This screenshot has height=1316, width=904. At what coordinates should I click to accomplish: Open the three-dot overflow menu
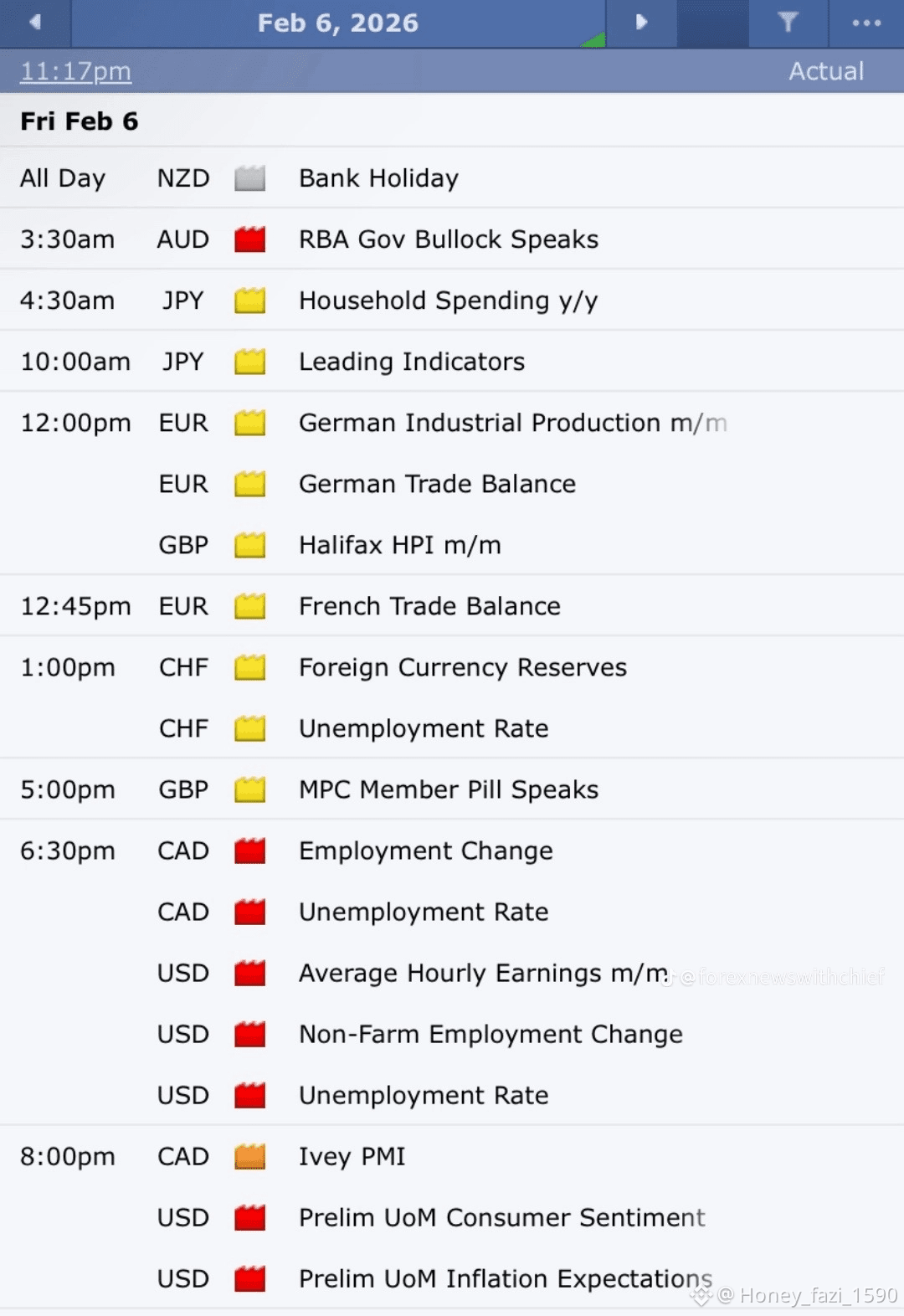[866, 23]
